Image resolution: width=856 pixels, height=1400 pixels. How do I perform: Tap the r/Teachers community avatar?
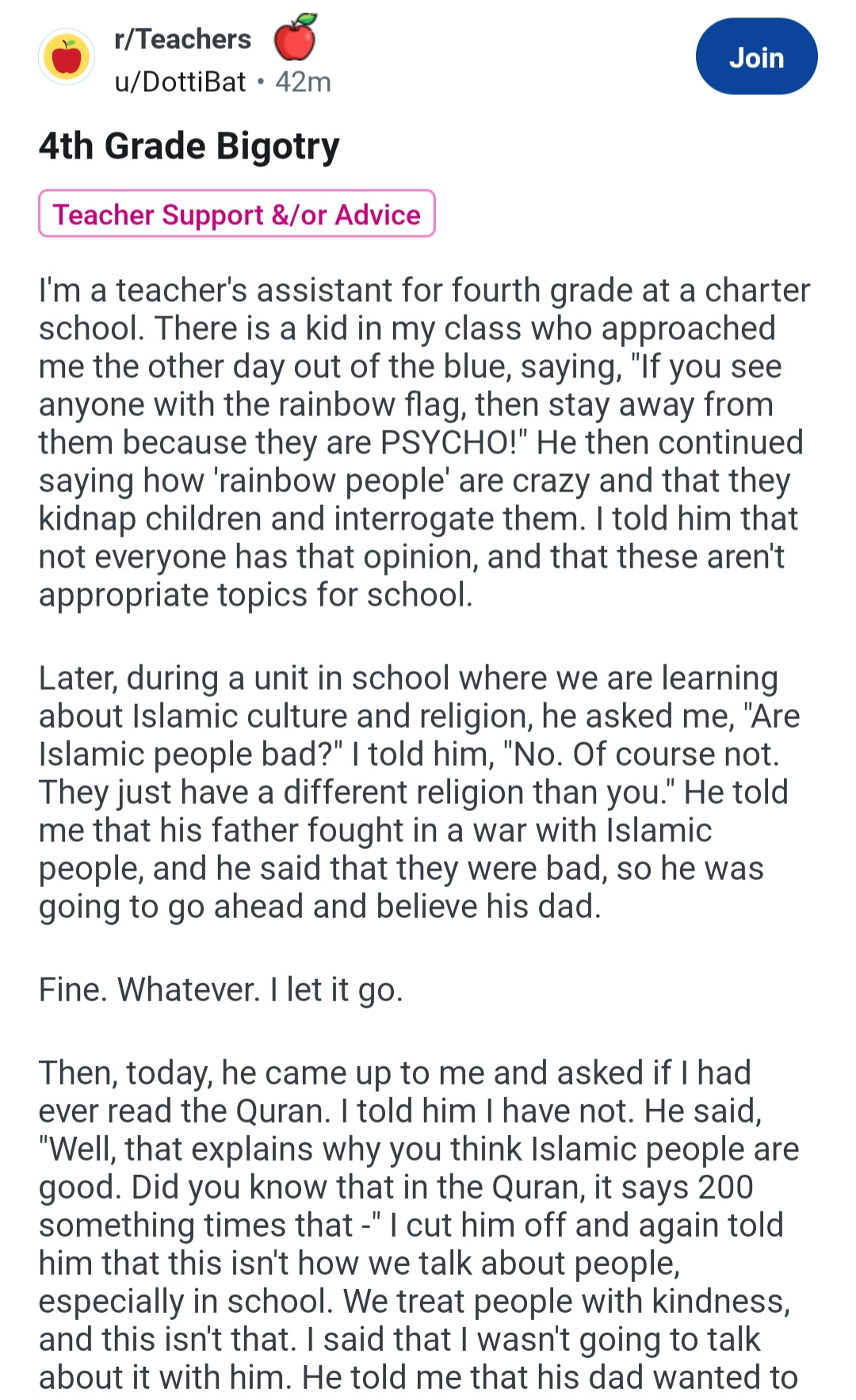tap(67, 57)
